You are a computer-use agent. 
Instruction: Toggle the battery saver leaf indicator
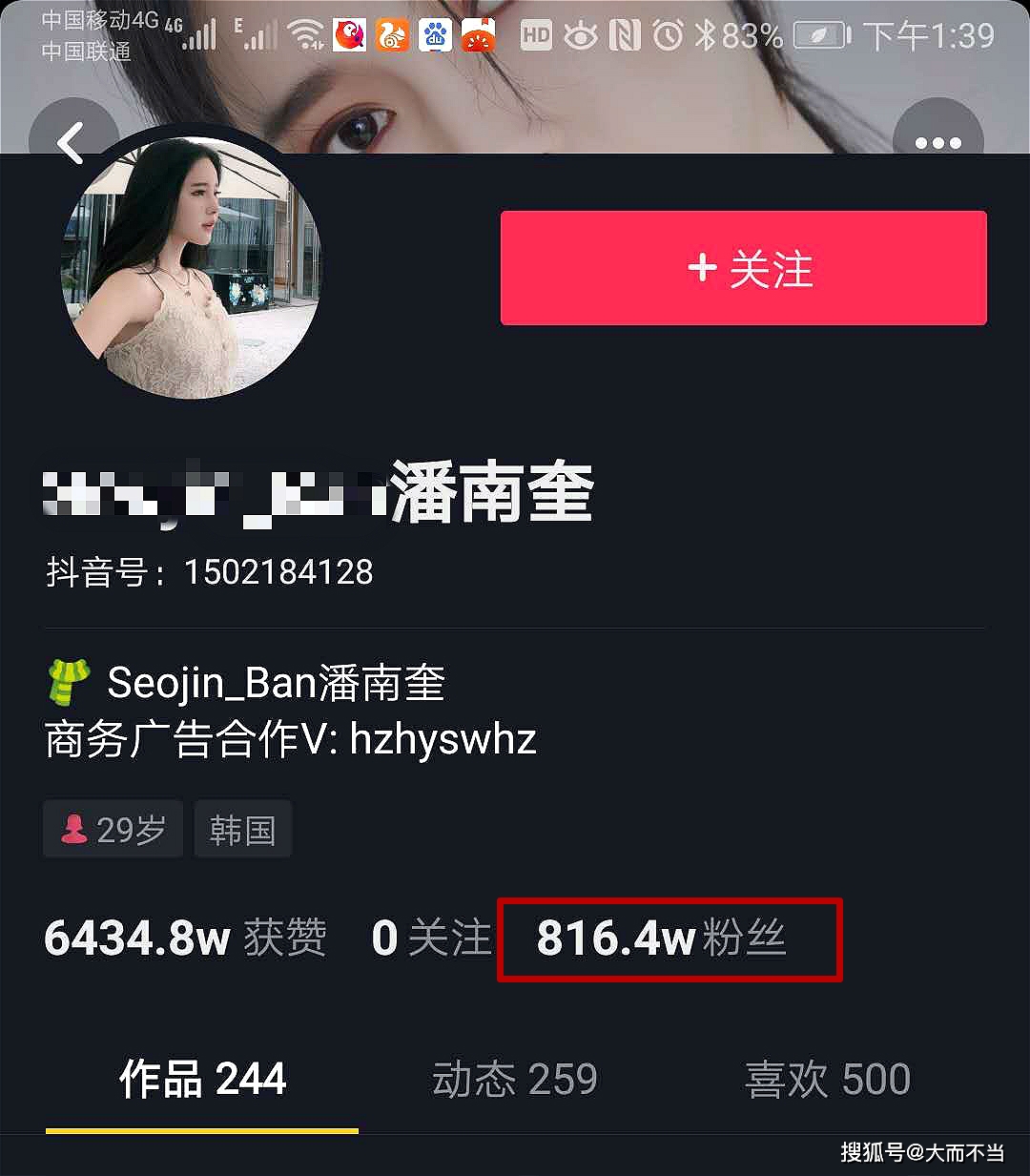click(818, 34)
